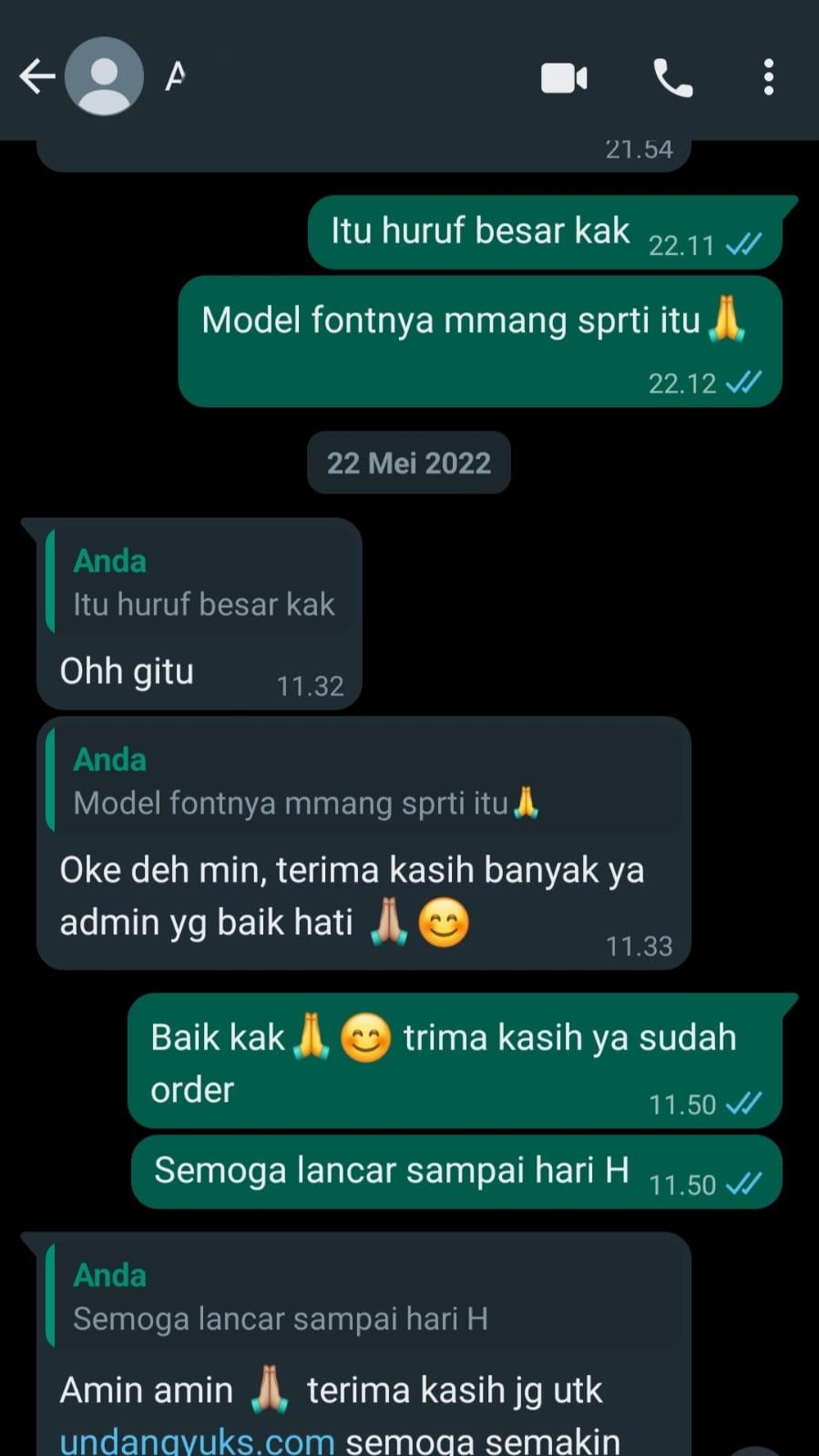The image size is (819, 1456).
Task: Start a video call
Action: coord(564,78)
